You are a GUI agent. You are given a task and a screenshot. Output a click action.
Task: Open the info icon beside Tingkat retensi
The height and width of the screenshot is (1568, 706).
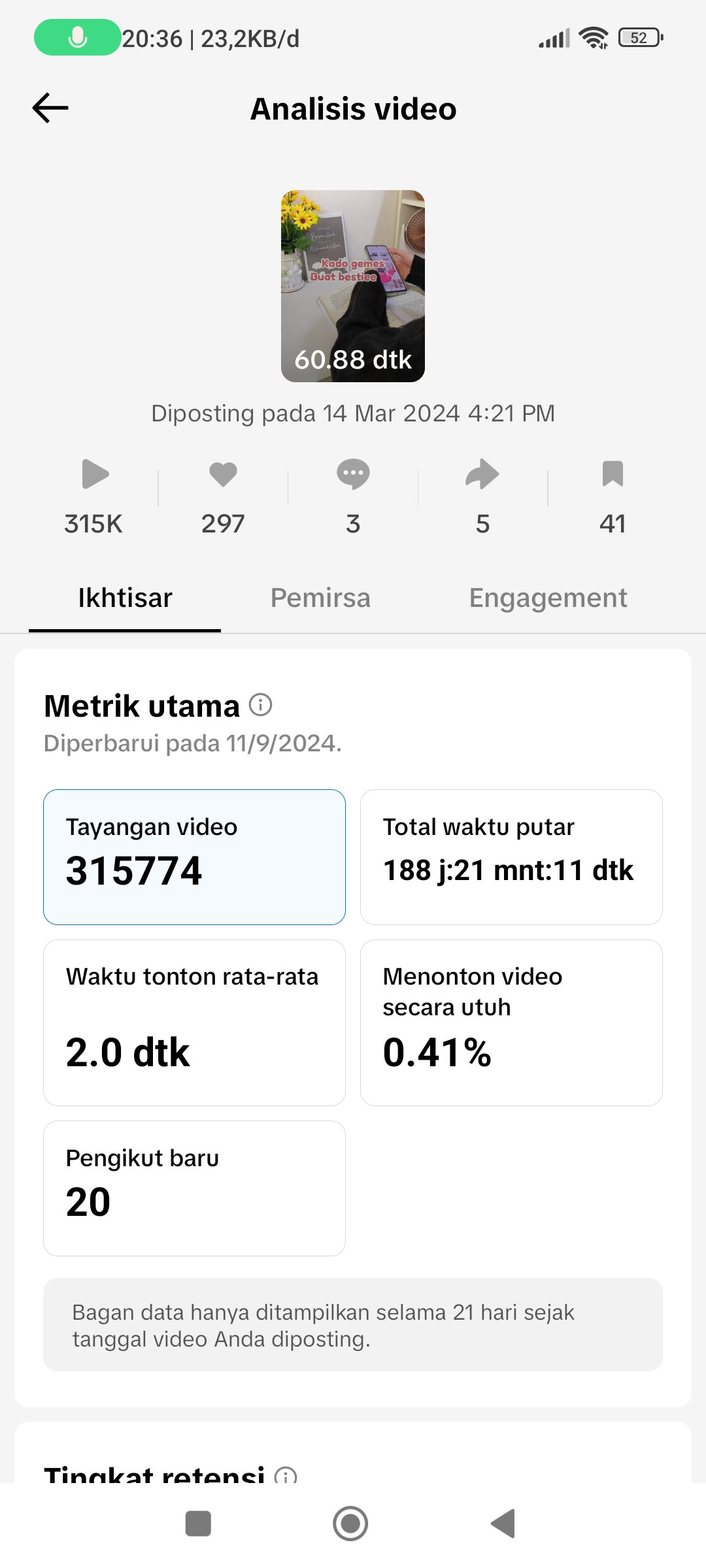pyautogui.click(x=286, y=1475)
